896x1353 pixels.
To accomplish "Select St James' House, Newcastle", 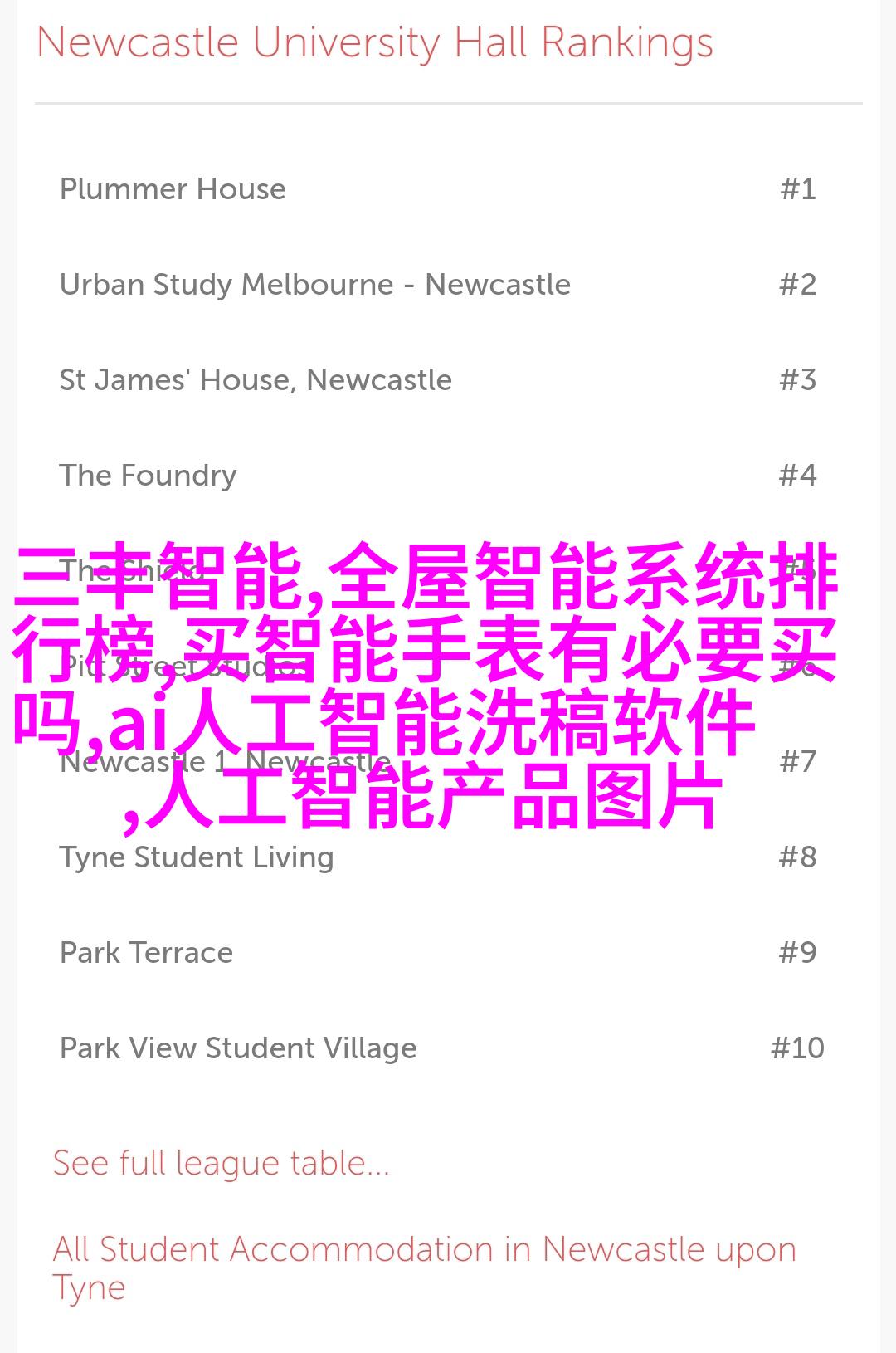I will click(256, 380).
